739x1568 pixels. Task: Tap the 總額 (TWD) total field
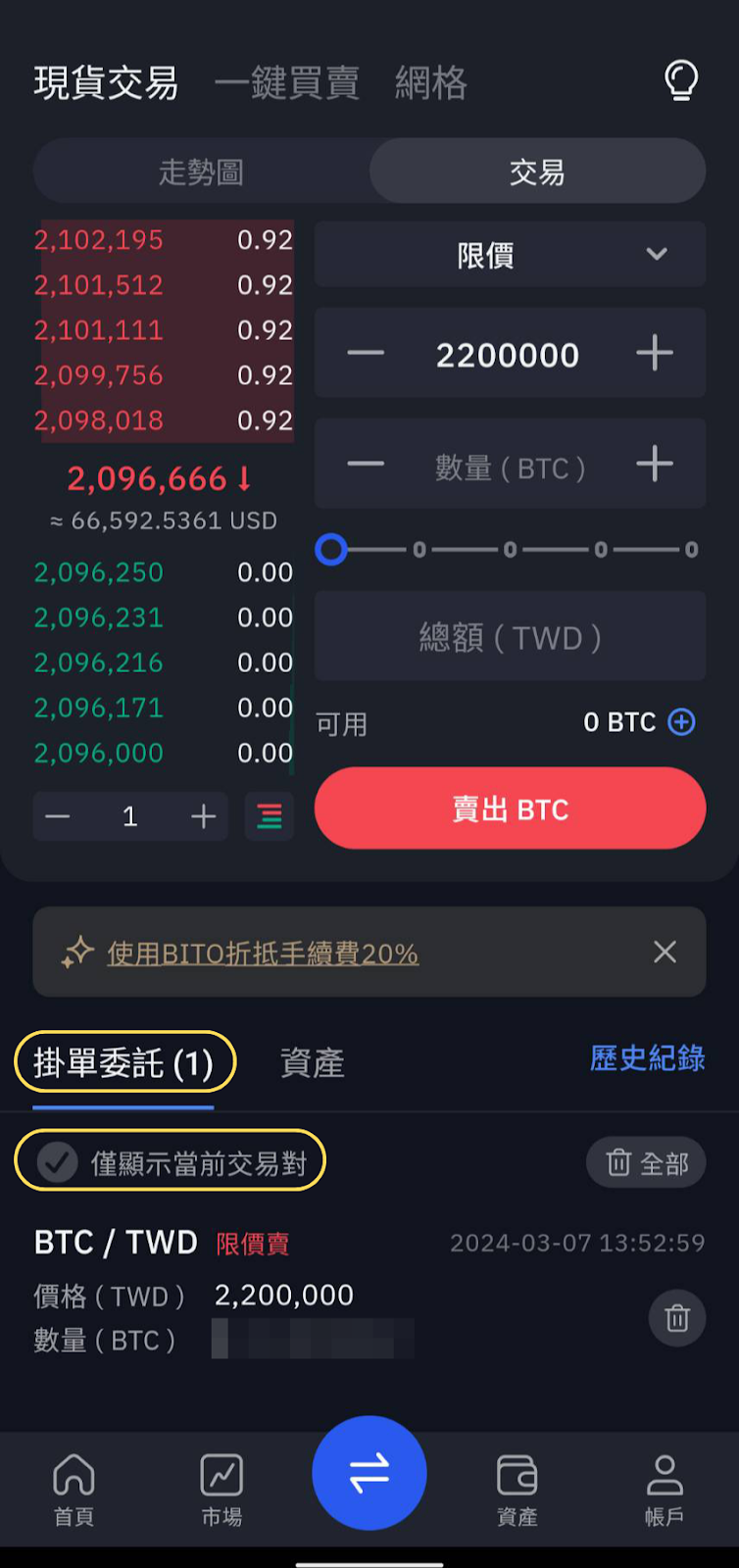coord(510,637)
